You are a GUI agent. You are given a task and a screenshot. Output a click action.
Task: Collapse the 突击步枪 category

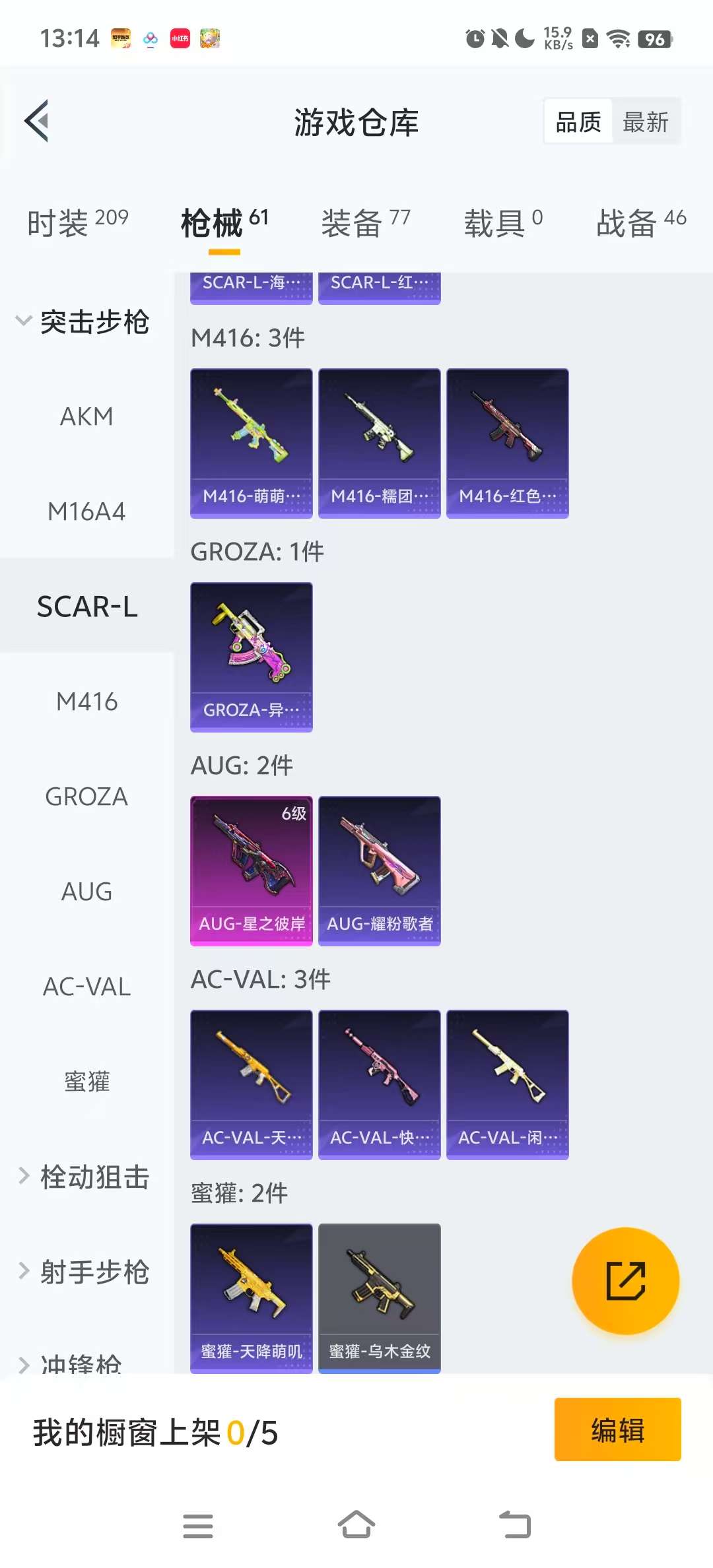point(83,322)
